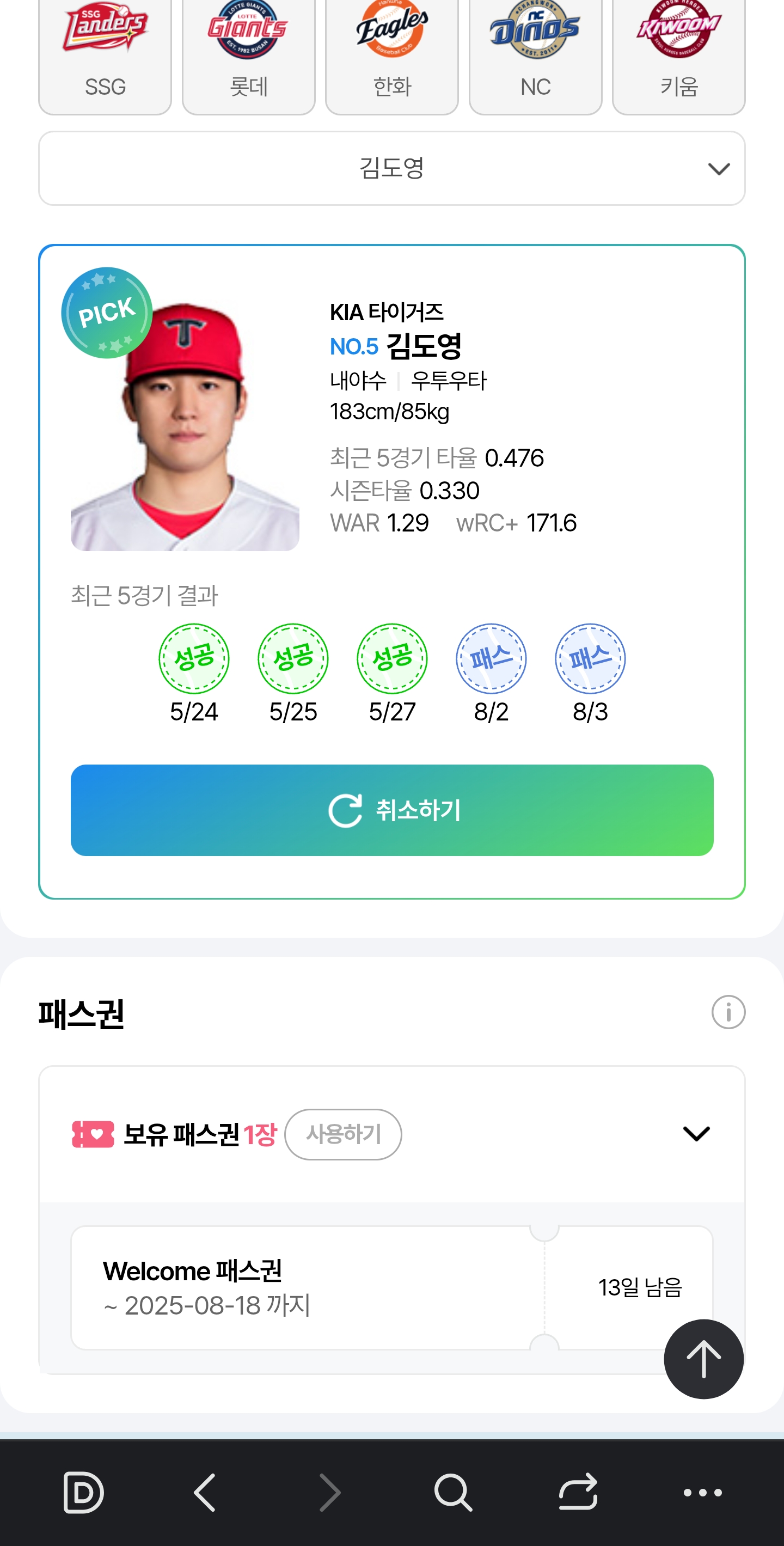The height and width of the screenshot is (1546, 784).
Task: Share this page
Action: coord(578,1492)
